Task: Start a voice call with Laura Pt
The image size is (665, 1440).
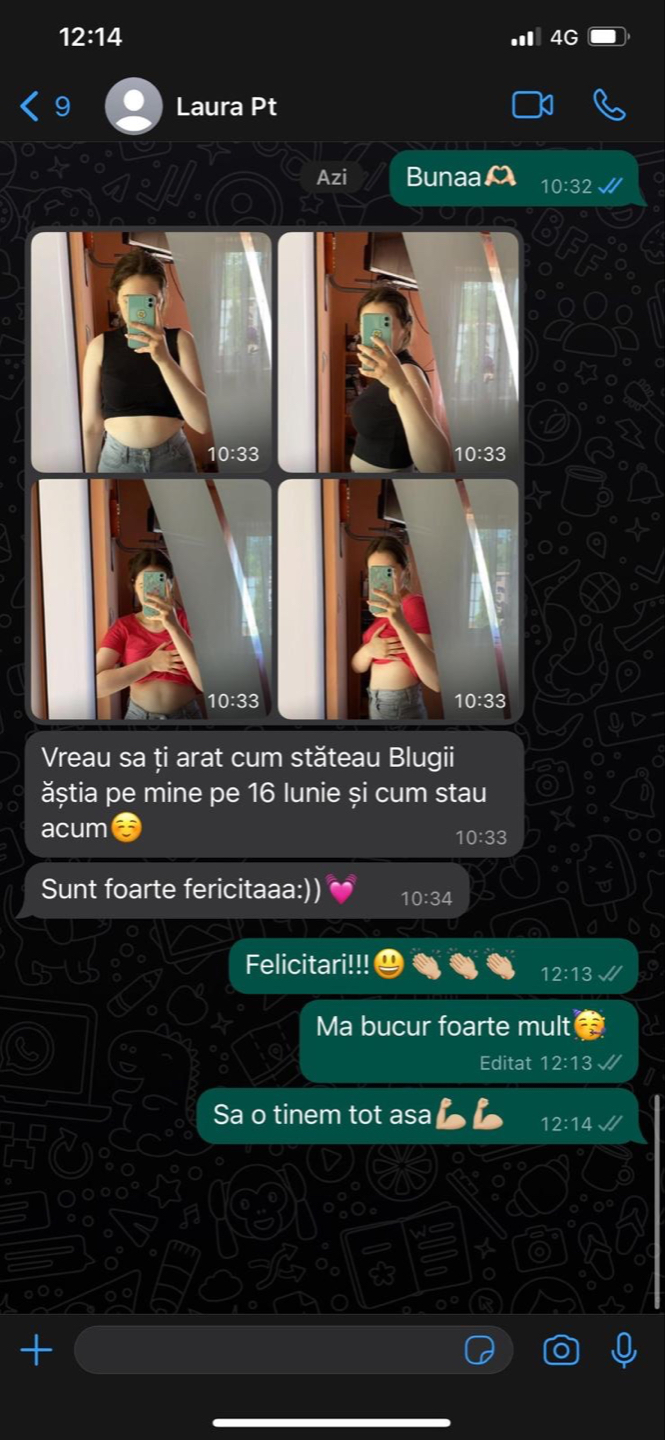Action: [608, 105]
